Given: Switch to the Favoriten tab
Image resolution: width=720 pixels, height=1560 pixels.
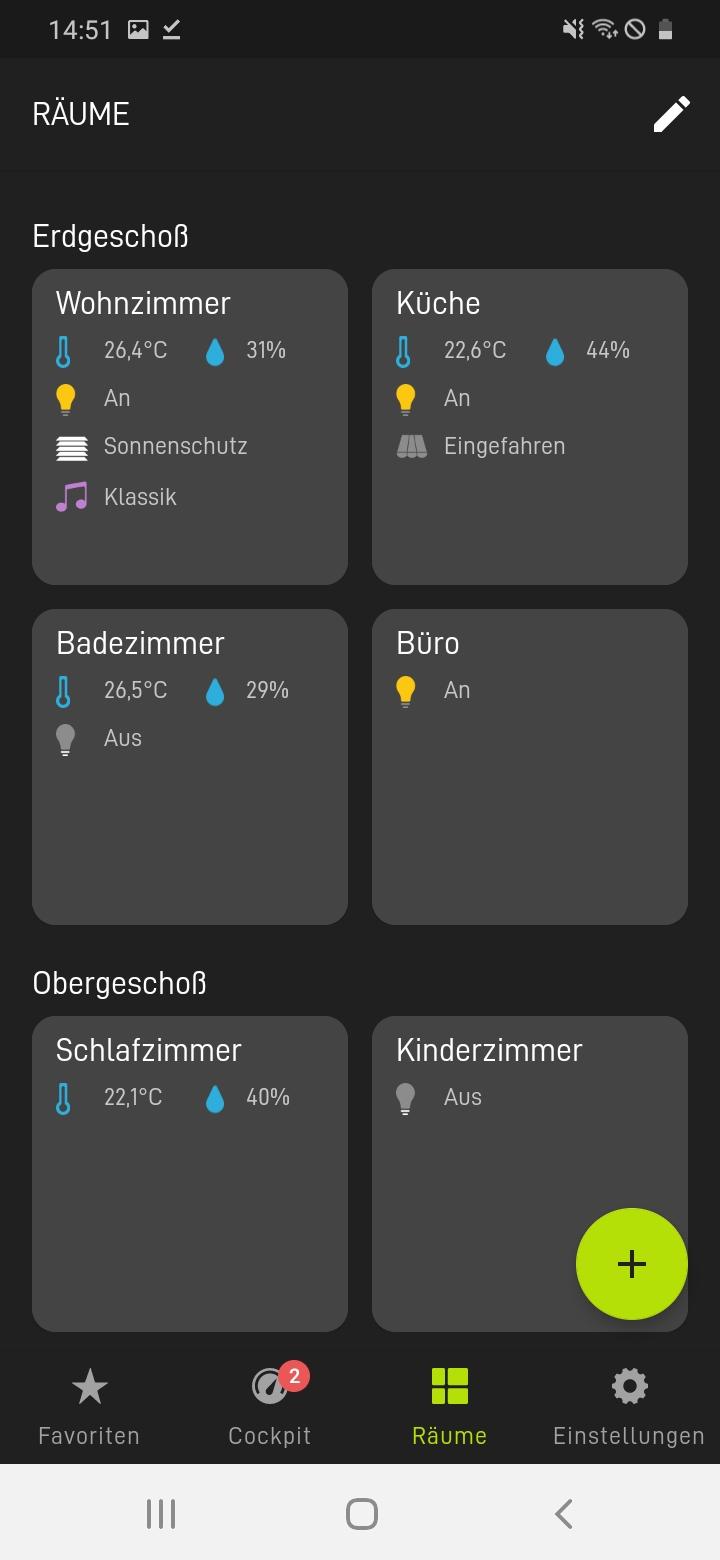Looking at the screenshot, I should click(x=89, y=1407).
